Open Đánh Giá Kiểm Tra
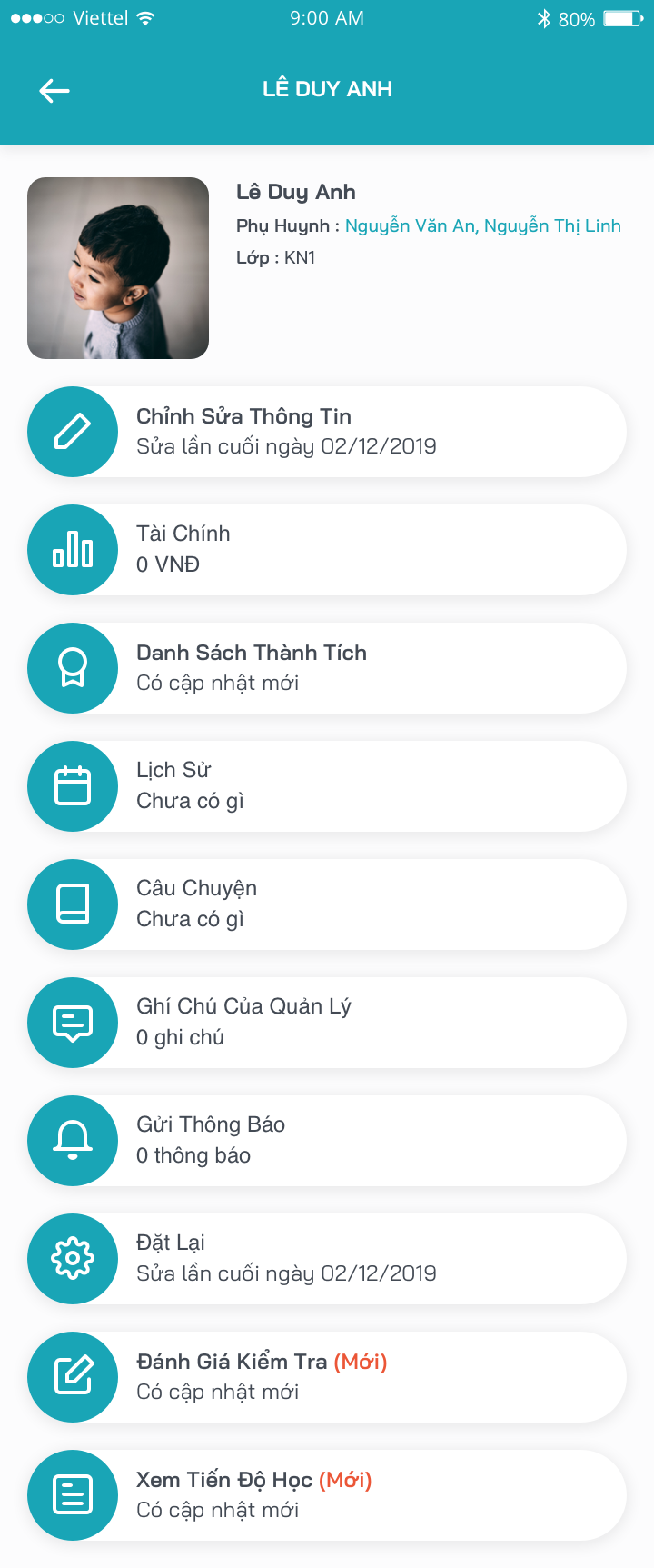Screen dimensions: 654x1568 (327, 1377)
